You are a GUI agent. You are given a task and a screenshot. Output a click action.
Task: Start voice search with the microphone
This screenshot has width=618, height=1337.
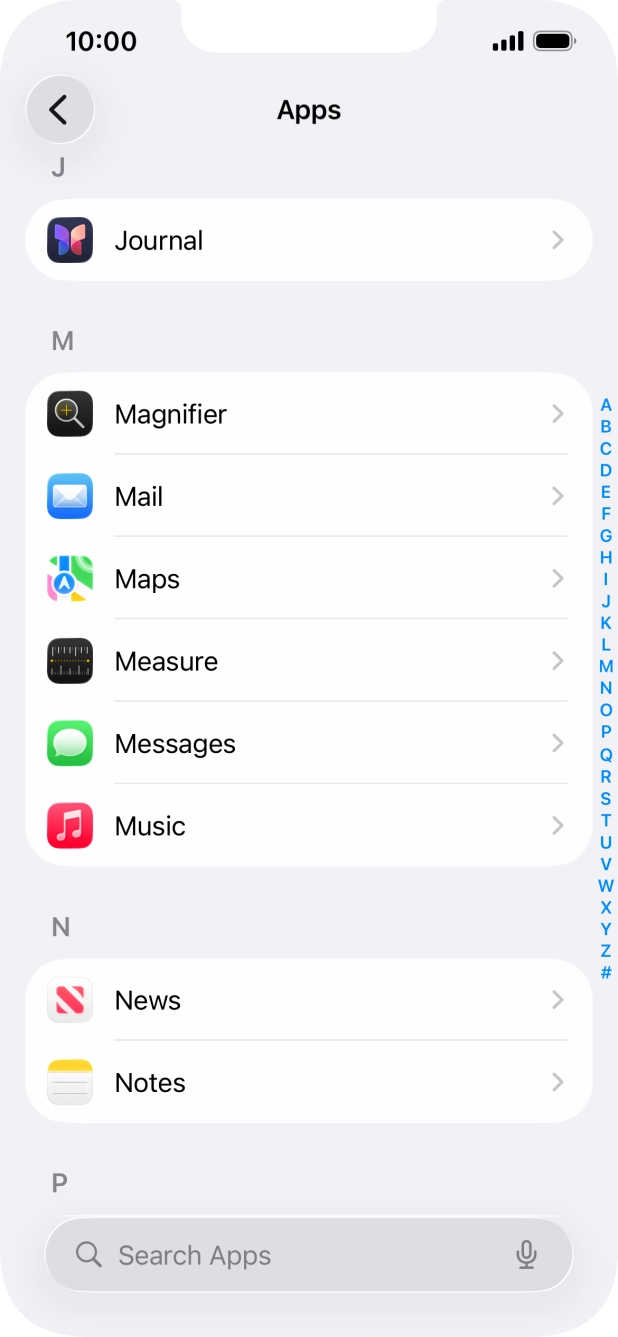tap(527, 1255)
